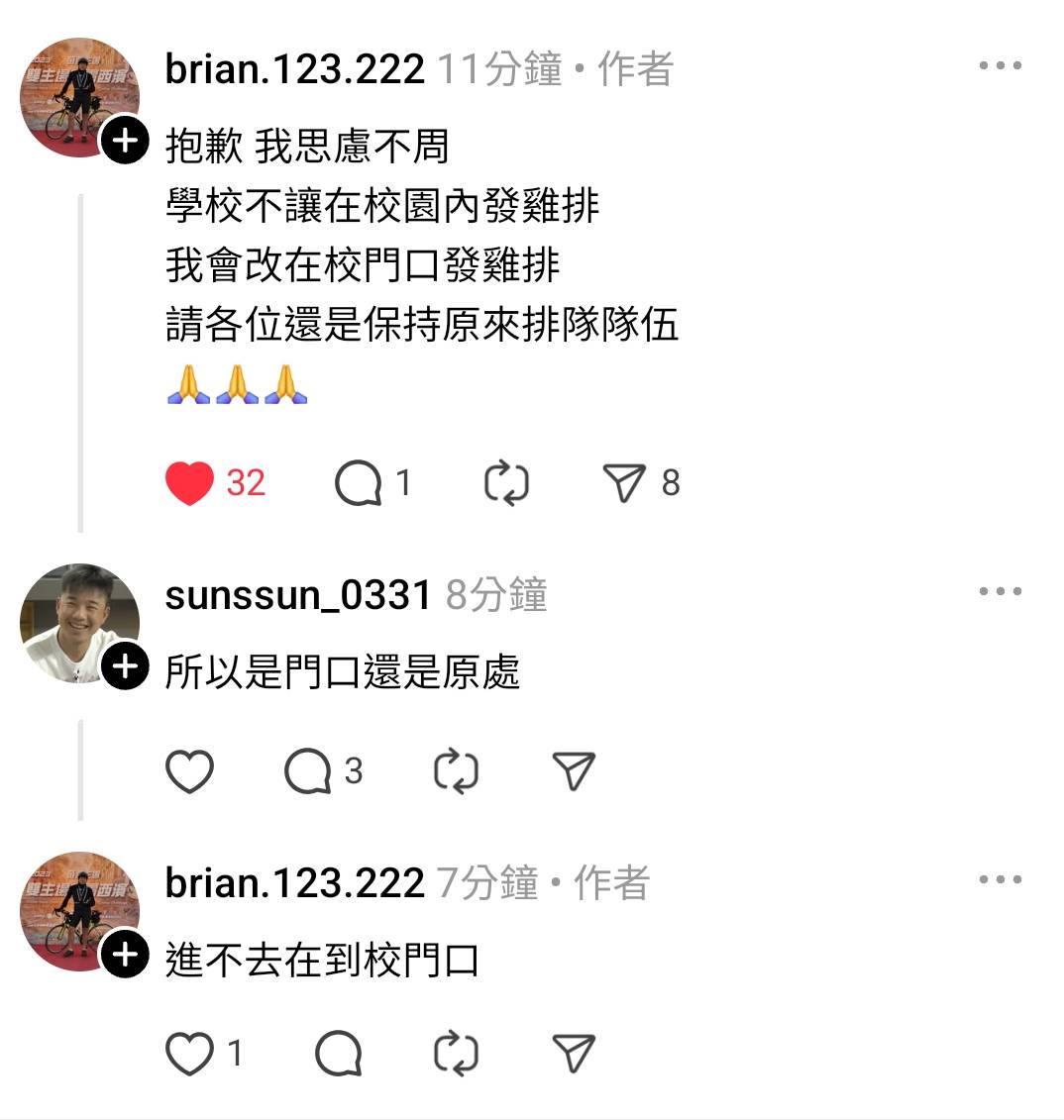The width and height of the screenshot is (1064, 1120).
Task: Open more options for the 11分鐘 post
Action: [1000, 66]
